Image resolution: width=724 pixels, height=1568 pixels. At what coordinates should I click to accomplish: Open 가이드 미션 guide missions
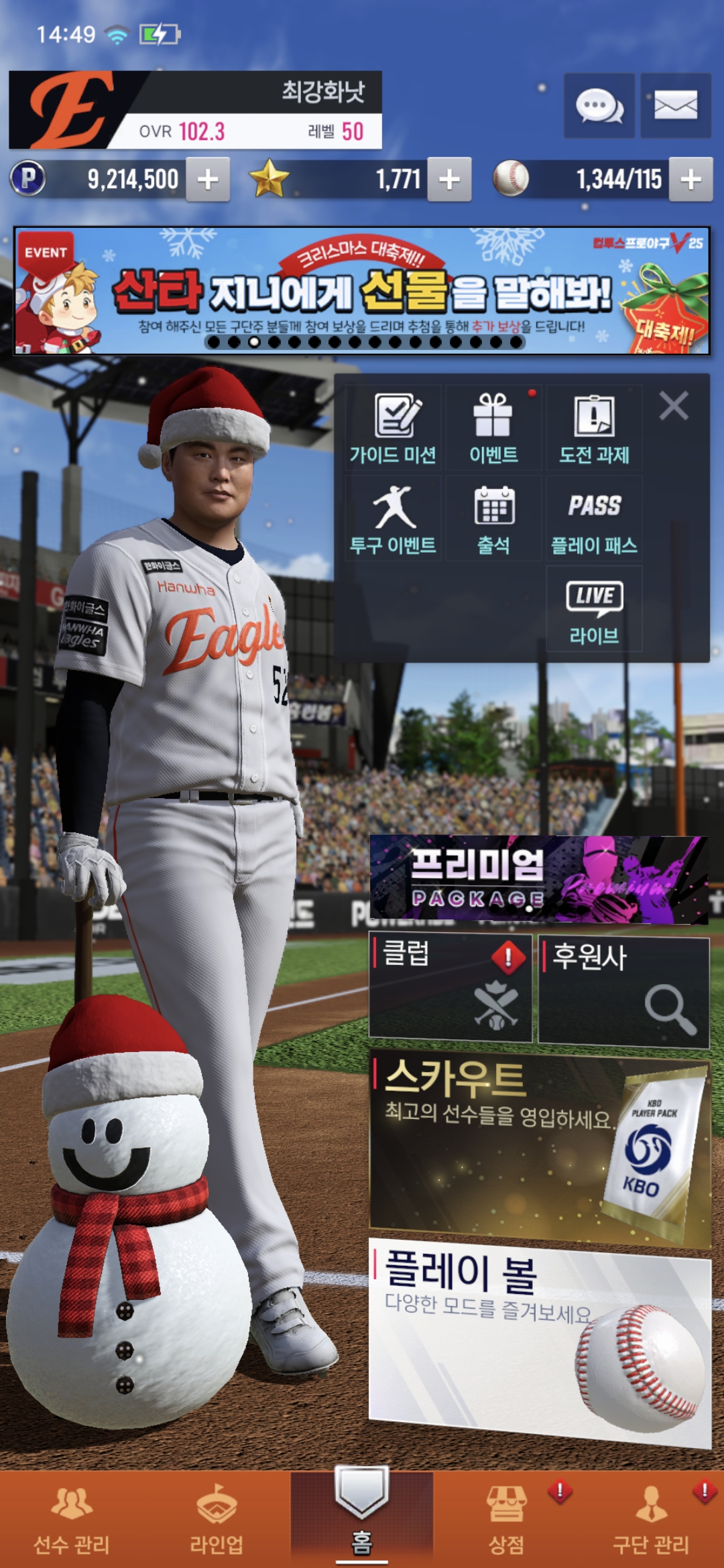(394, 430)
